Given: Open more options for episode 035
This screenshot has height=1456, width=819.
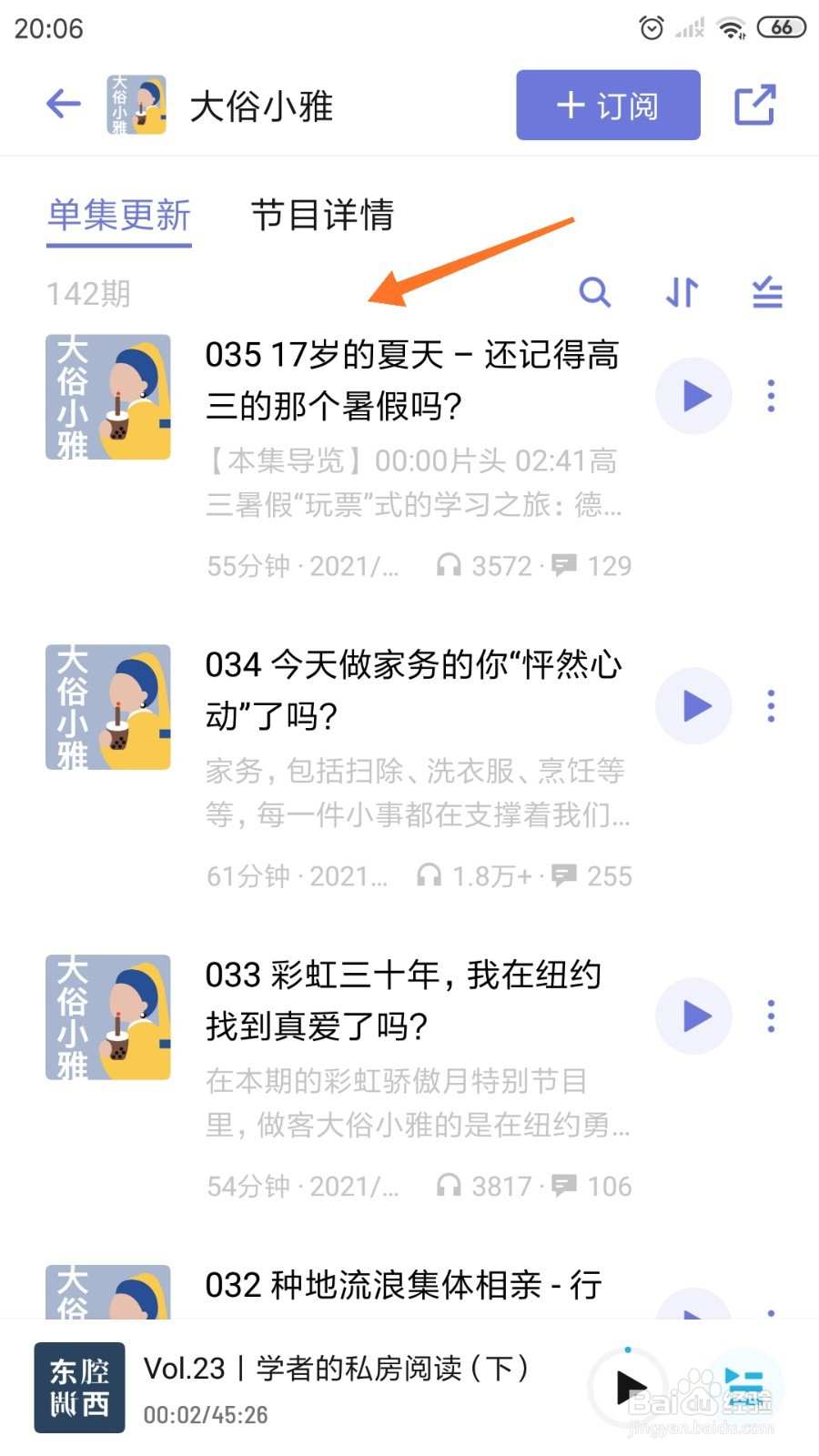Looking at the screenshot, I should pos(771,396).
